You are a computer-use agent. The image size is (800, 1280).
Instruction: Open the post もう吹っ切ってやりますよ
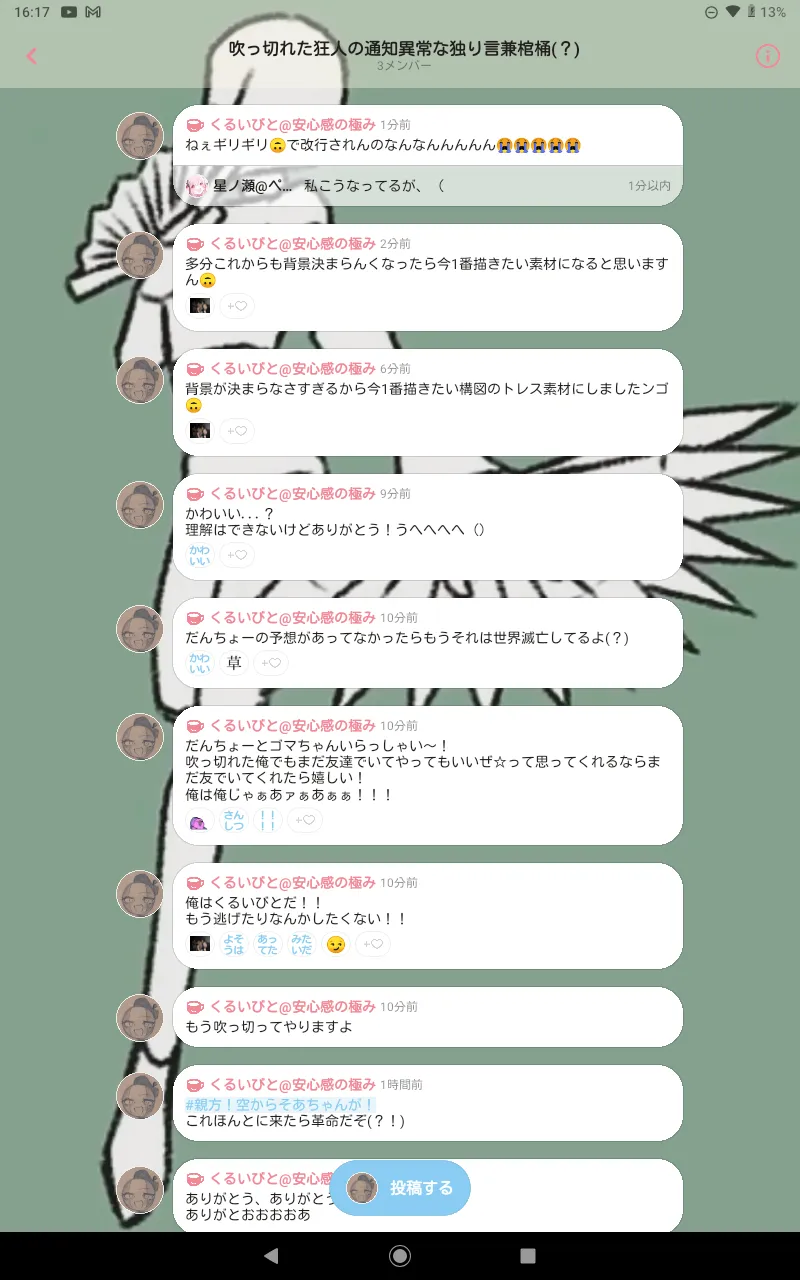[x=428, y=1017]
